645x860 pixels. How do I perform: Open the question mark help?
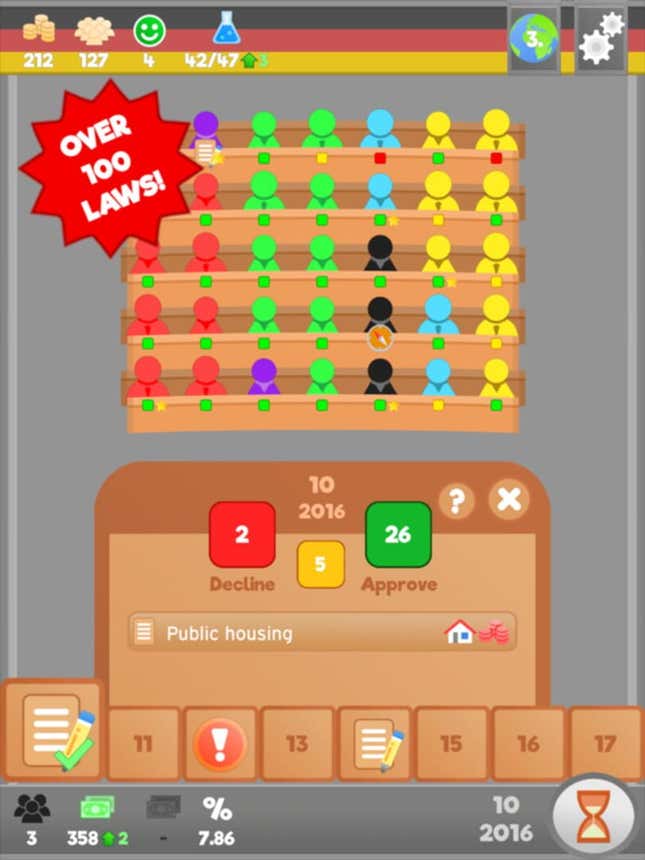[x=456, y=500]
